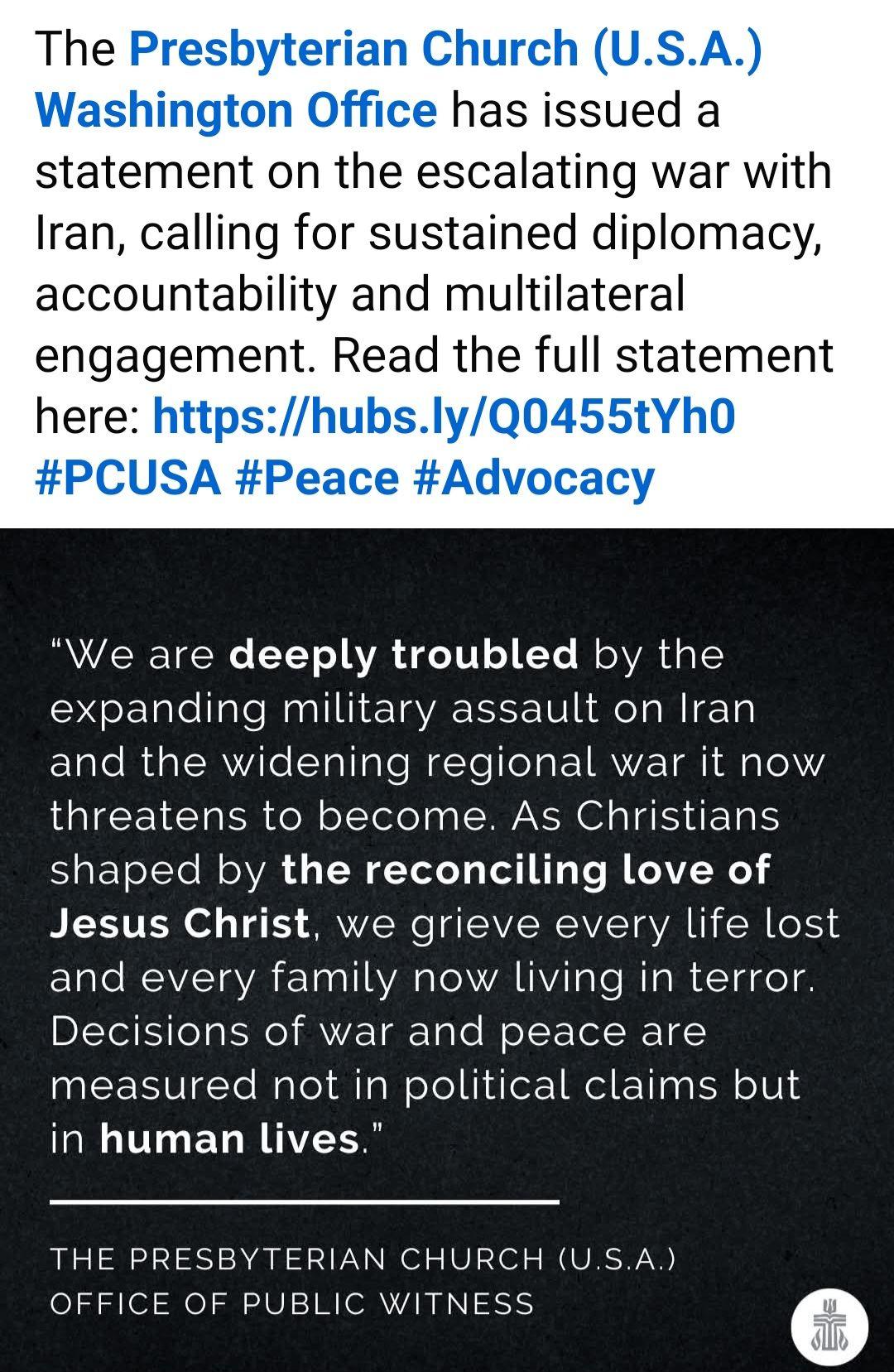Tap the #Advocacy hashtag
The height and width of the screenshot is (1372, 894).
click(533, 478)
